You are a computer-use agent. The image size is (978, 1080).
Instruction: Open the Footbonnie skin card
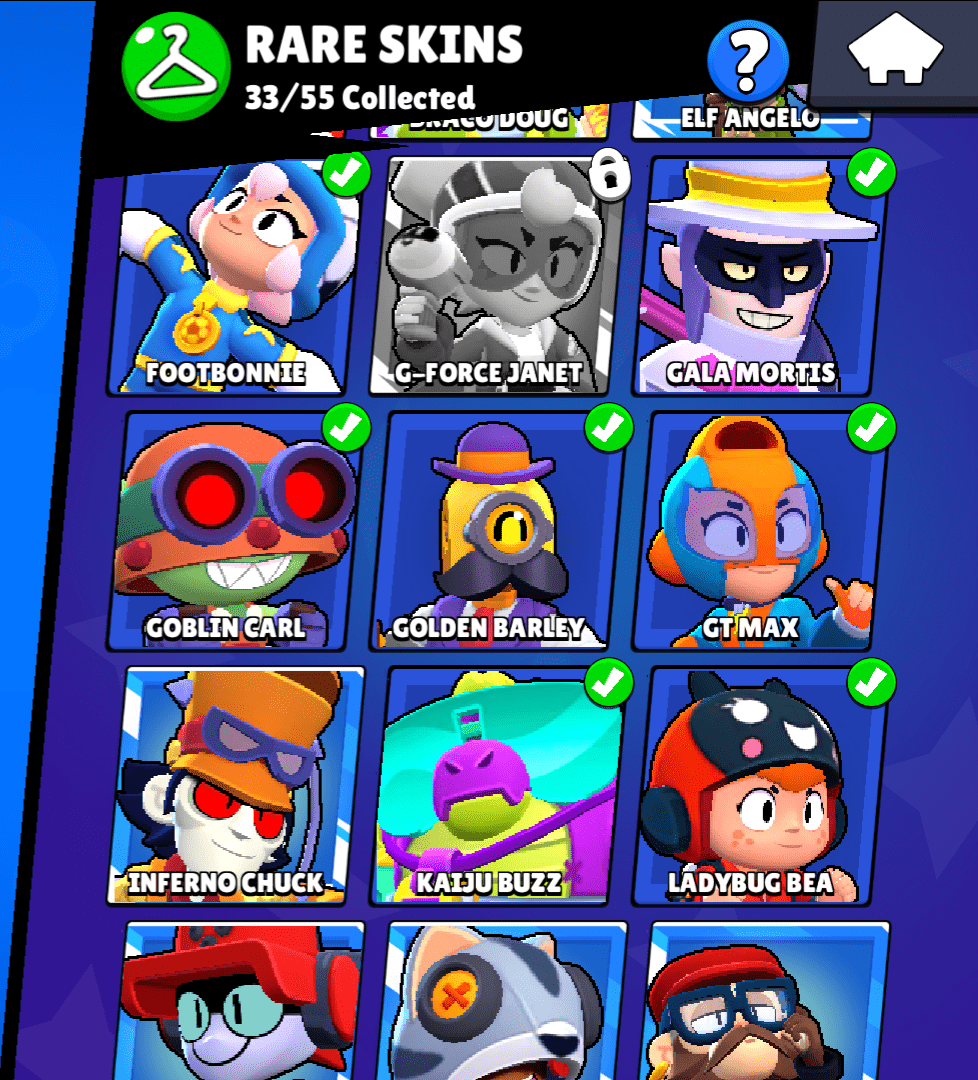coord(237,275)
